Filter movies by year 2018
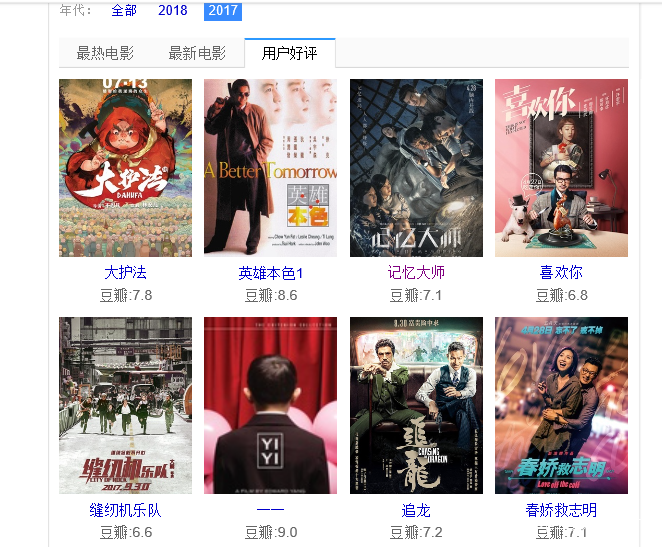The height and width of the screenshot is (547, 662). point(172,10)
